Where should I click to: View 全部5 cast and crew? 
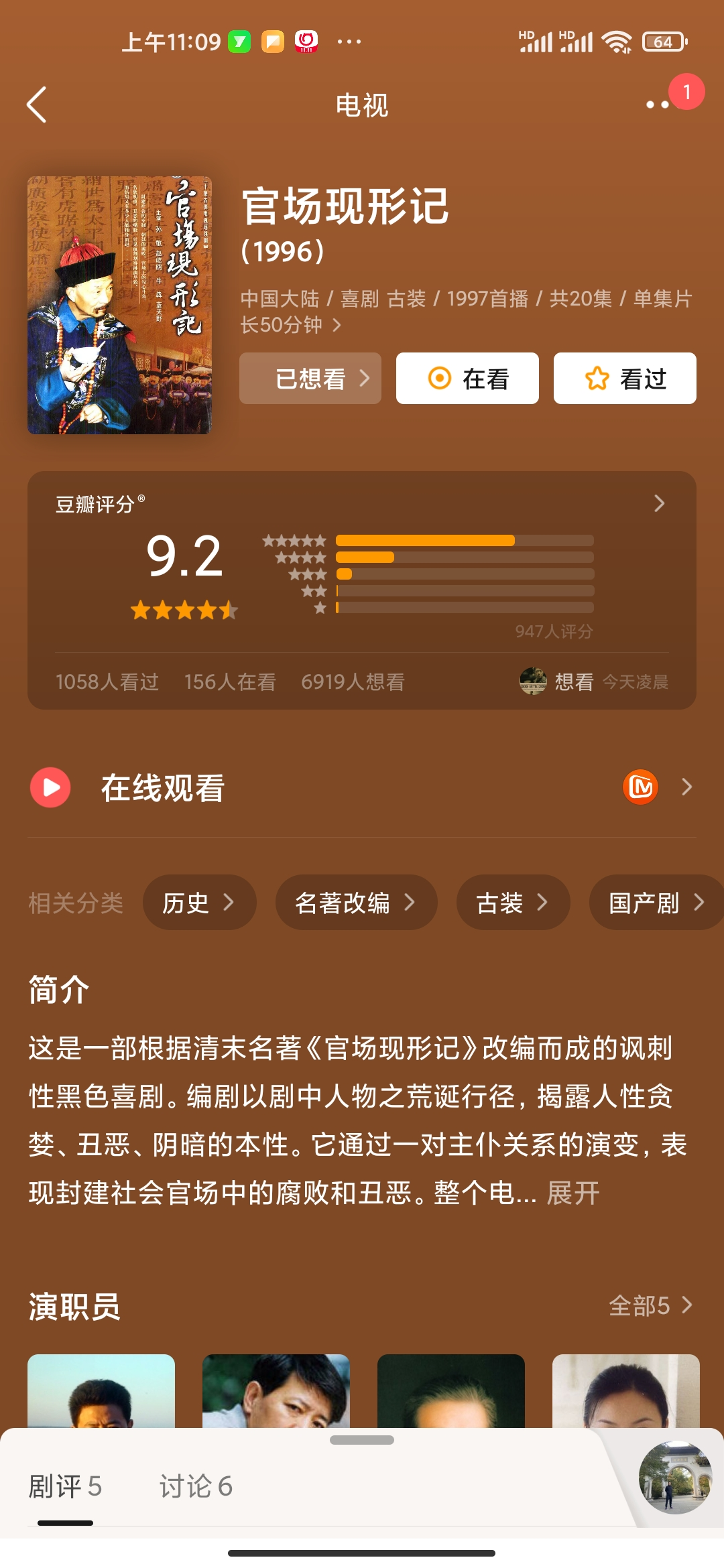pos(650,1305)
